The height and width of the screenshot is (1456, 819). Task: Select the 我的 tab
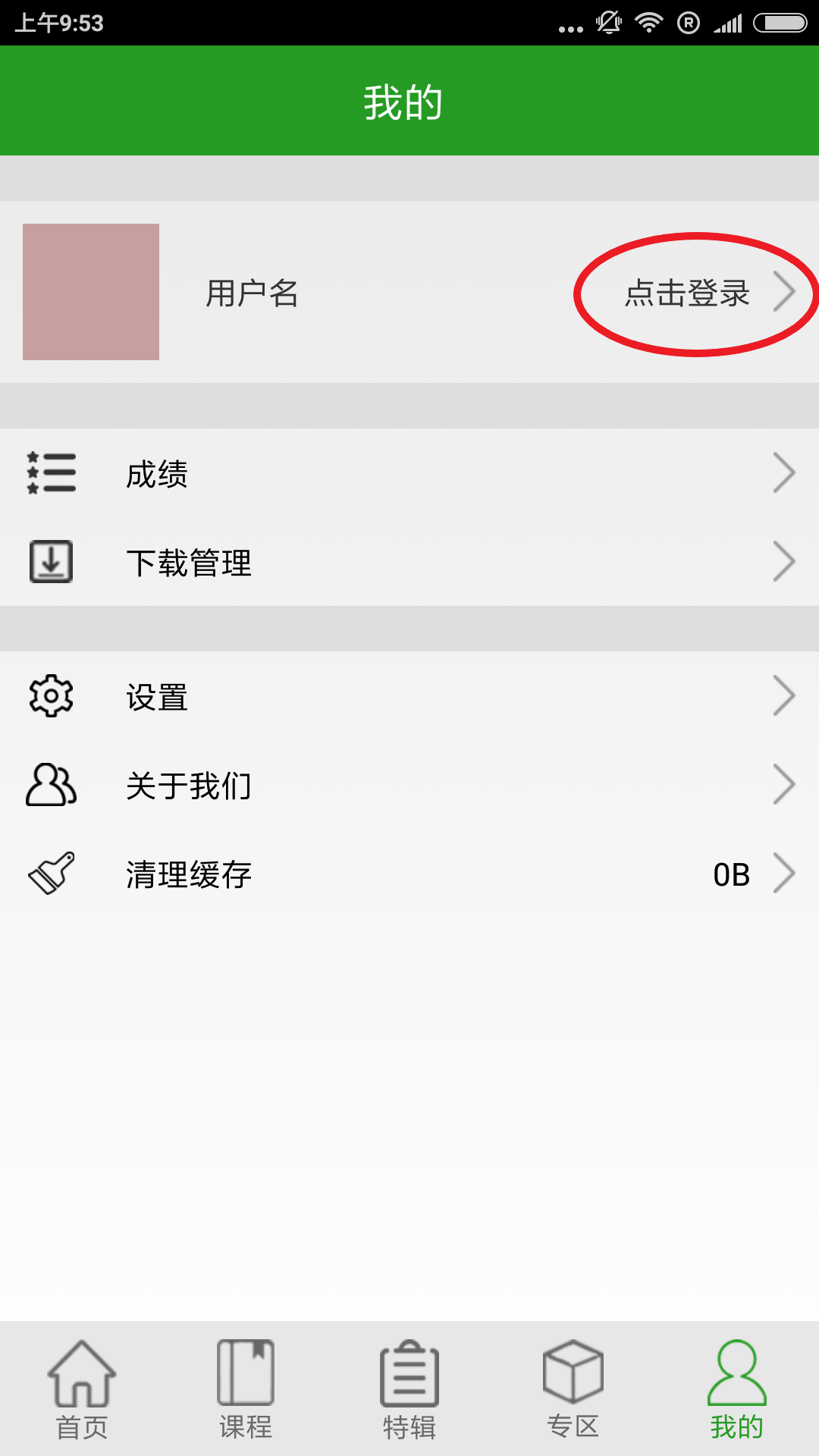737,1389
